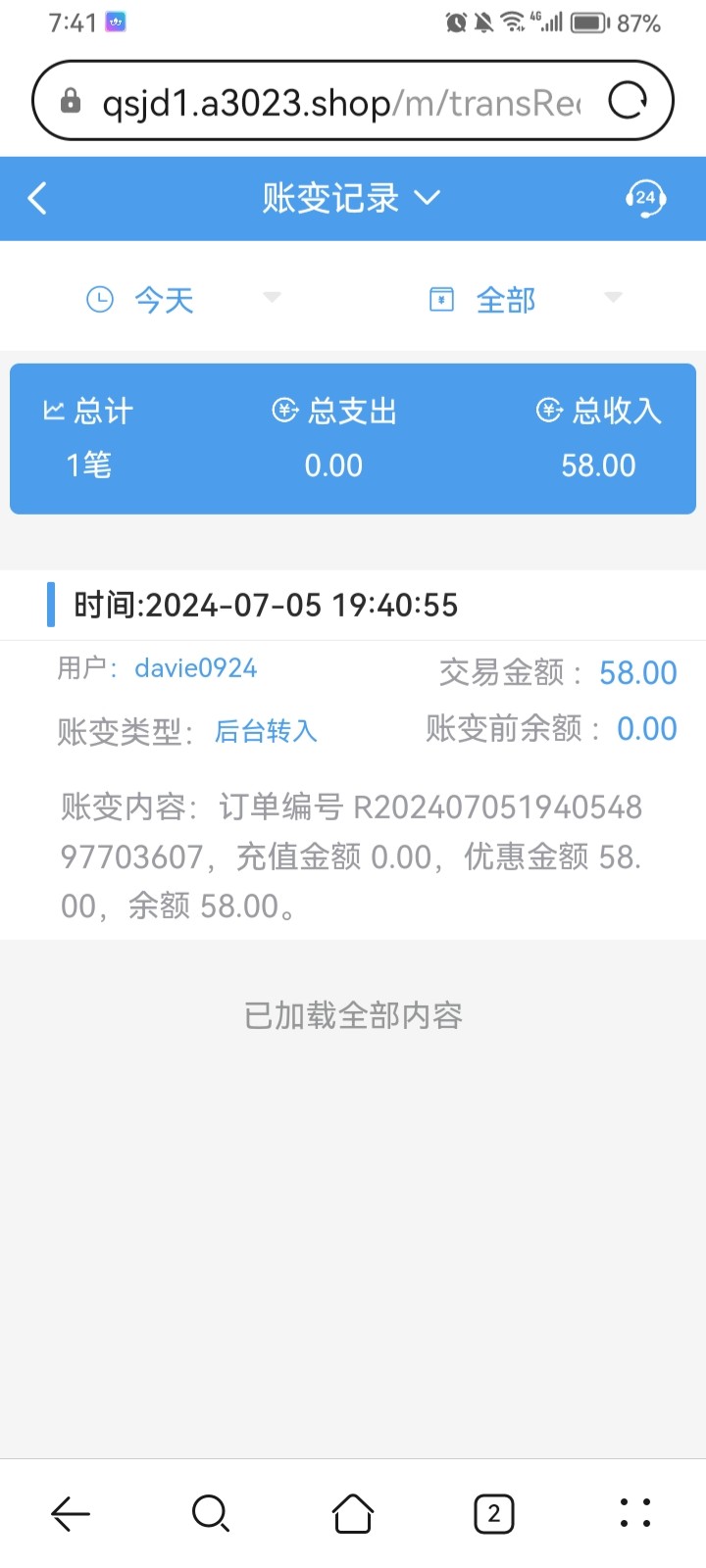Image resolution: width=706 pixels, height=1568 pixels.
Task: Tap the search icon in bottom bar
Action: [211, 1513]
